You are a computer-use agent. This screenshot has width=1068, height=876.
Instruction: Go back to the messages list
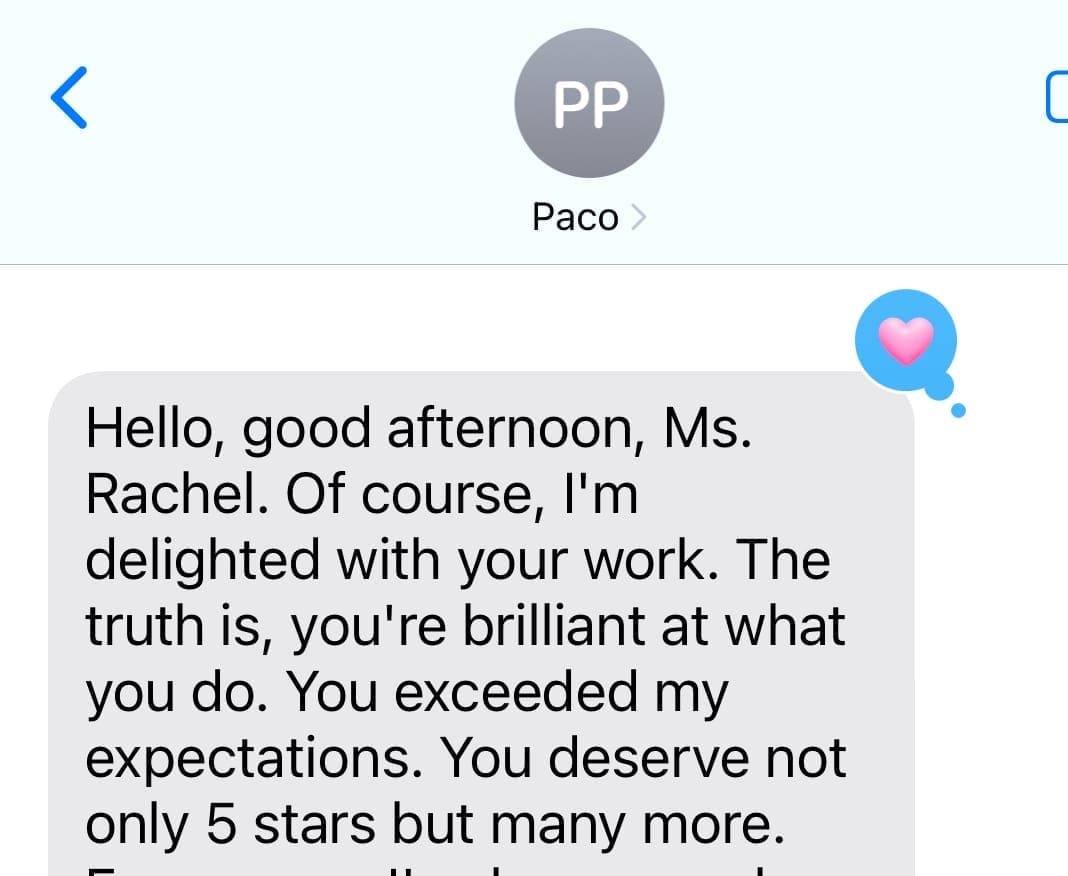tap(69, 98)
